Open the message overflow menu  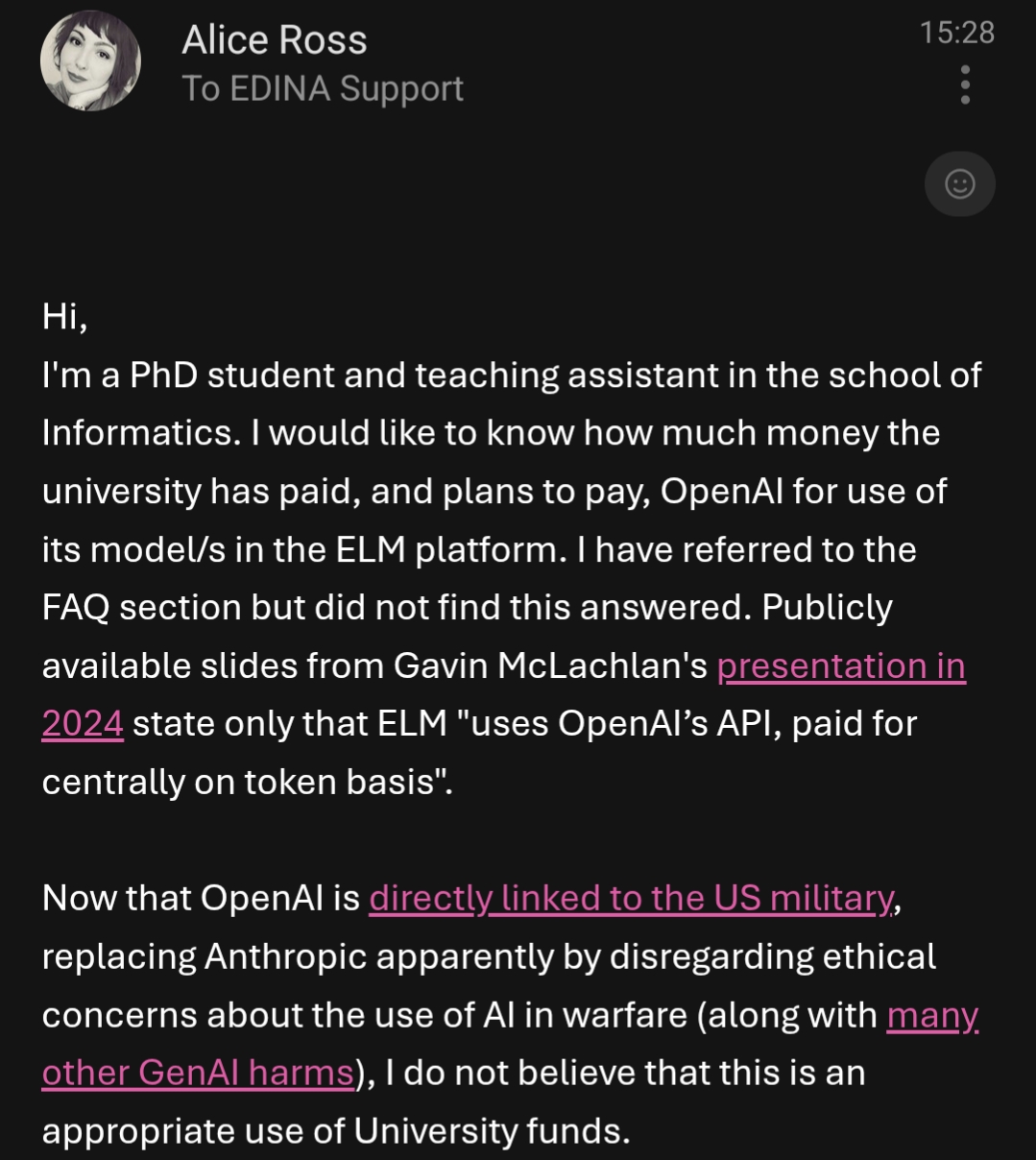click(x=964, y=85)
